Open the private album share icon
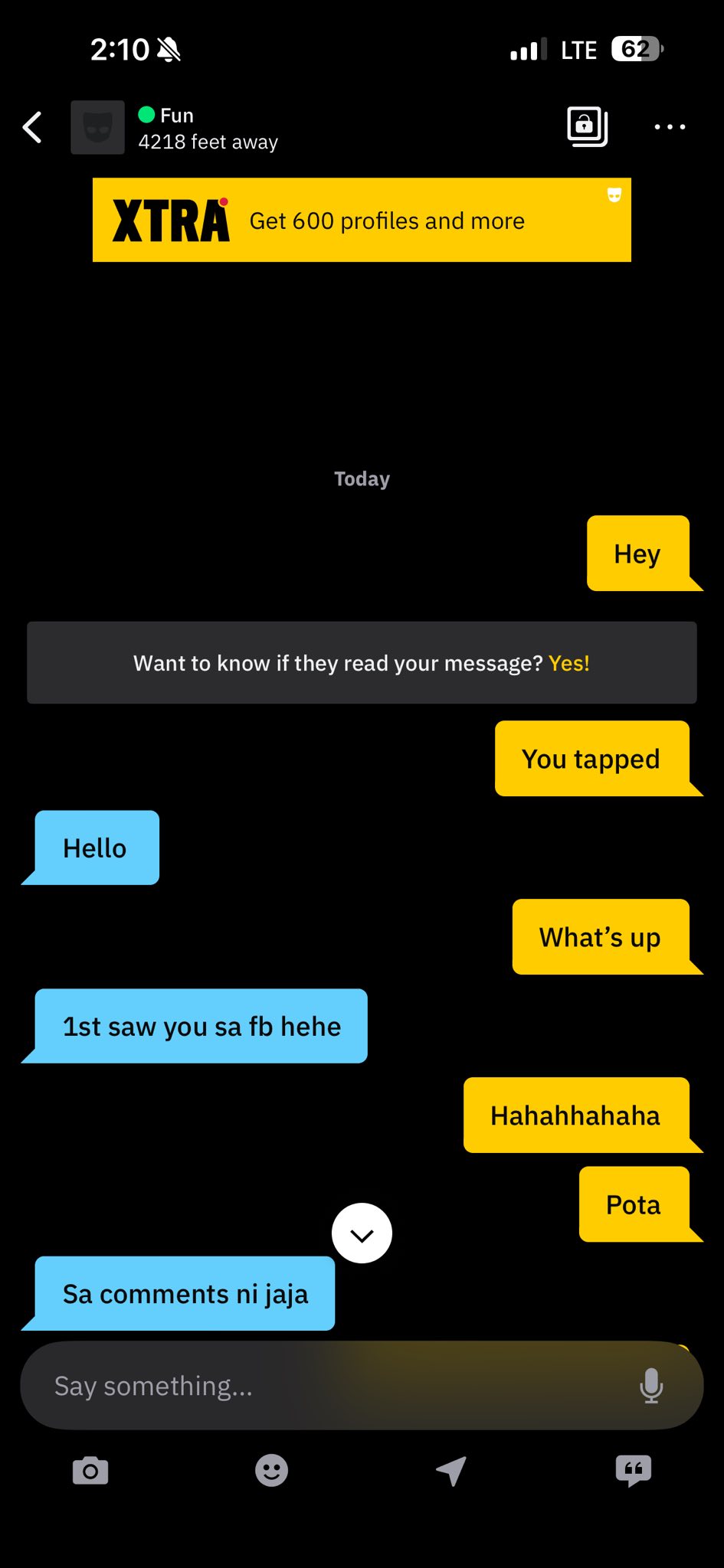The image size is (724, 1568). pos(587,126)
